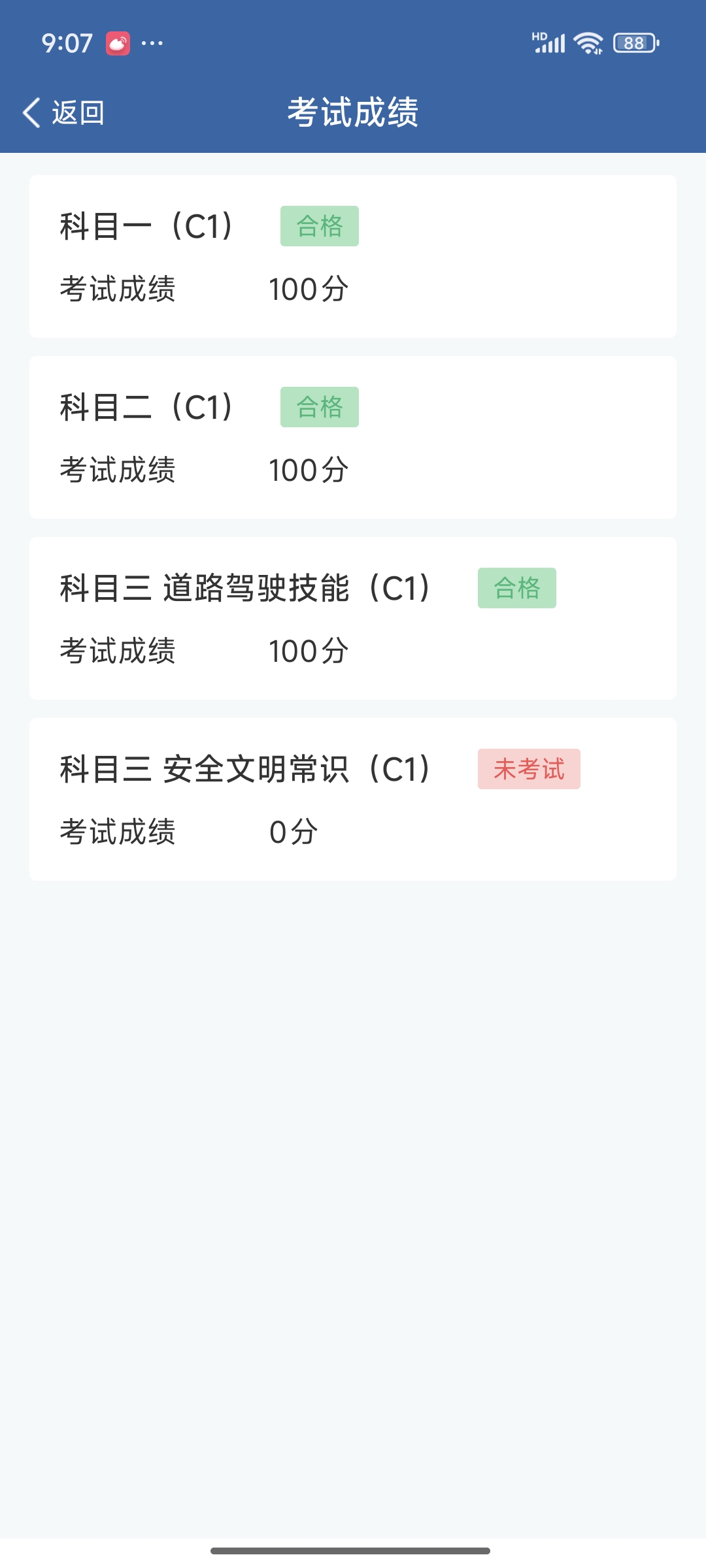Viewport: 706px width, 1568px height.
Task: Open the 科目三 道路驾驶技能 score card
Action: (x=353, y=618)
